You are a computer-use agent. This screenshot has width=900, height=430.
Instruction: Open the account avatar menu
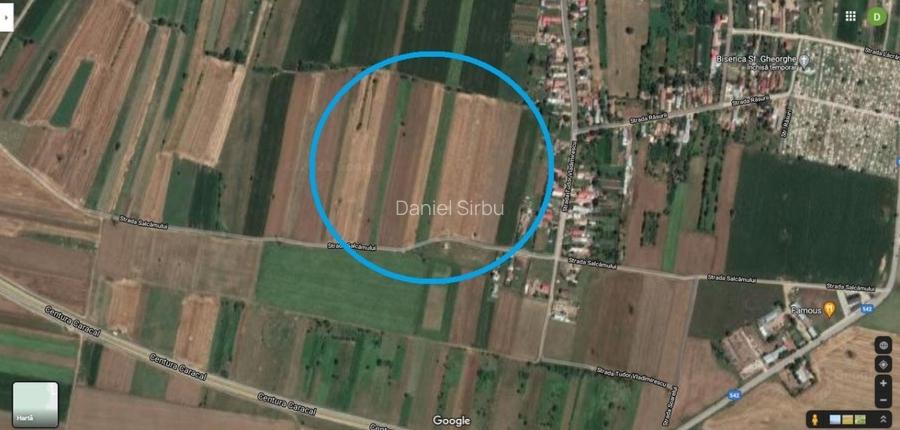[877, 16]
